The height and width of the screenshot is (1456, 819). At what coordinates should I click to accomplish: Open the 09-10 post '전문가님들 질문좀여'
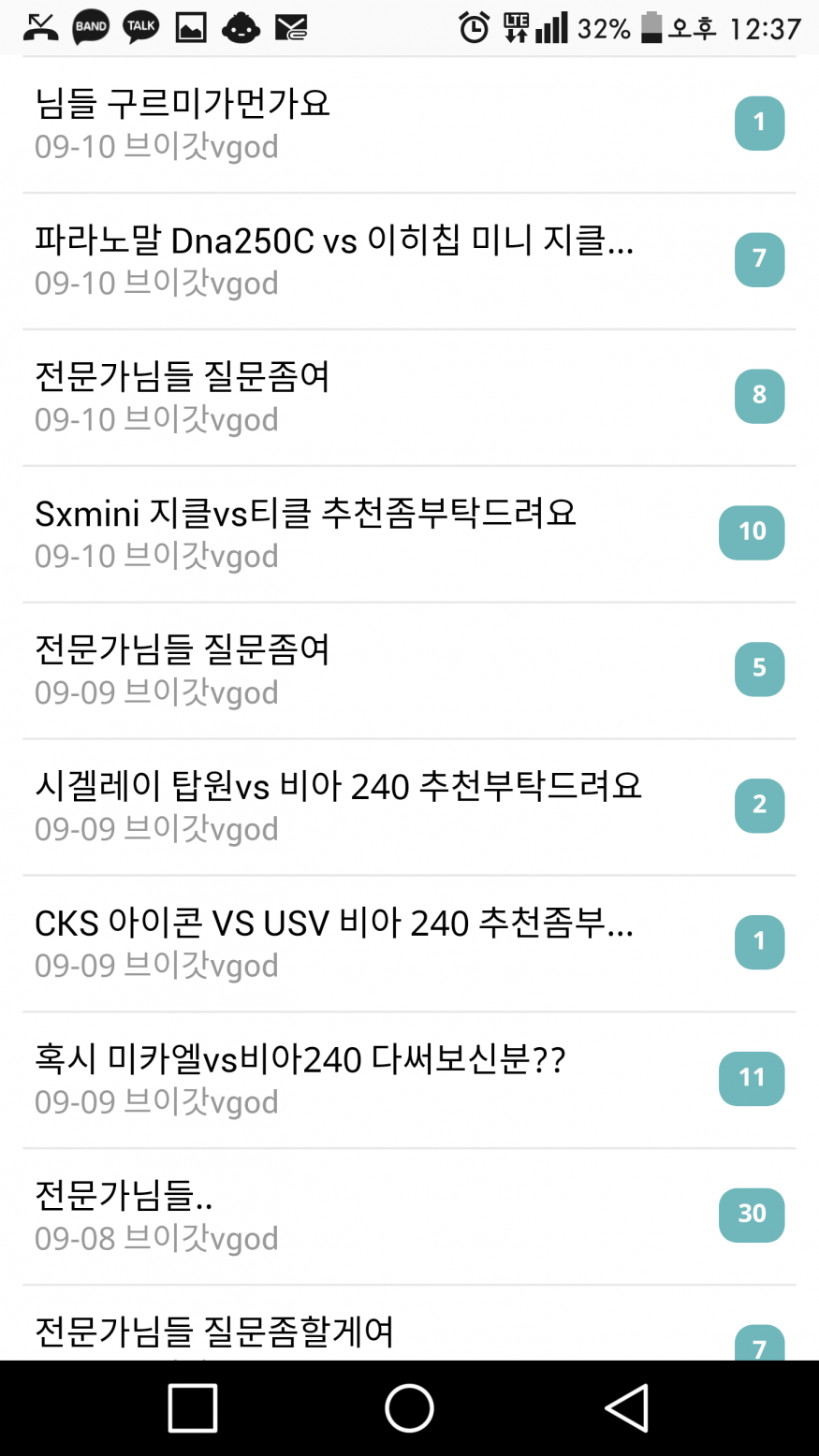[183, 378]
